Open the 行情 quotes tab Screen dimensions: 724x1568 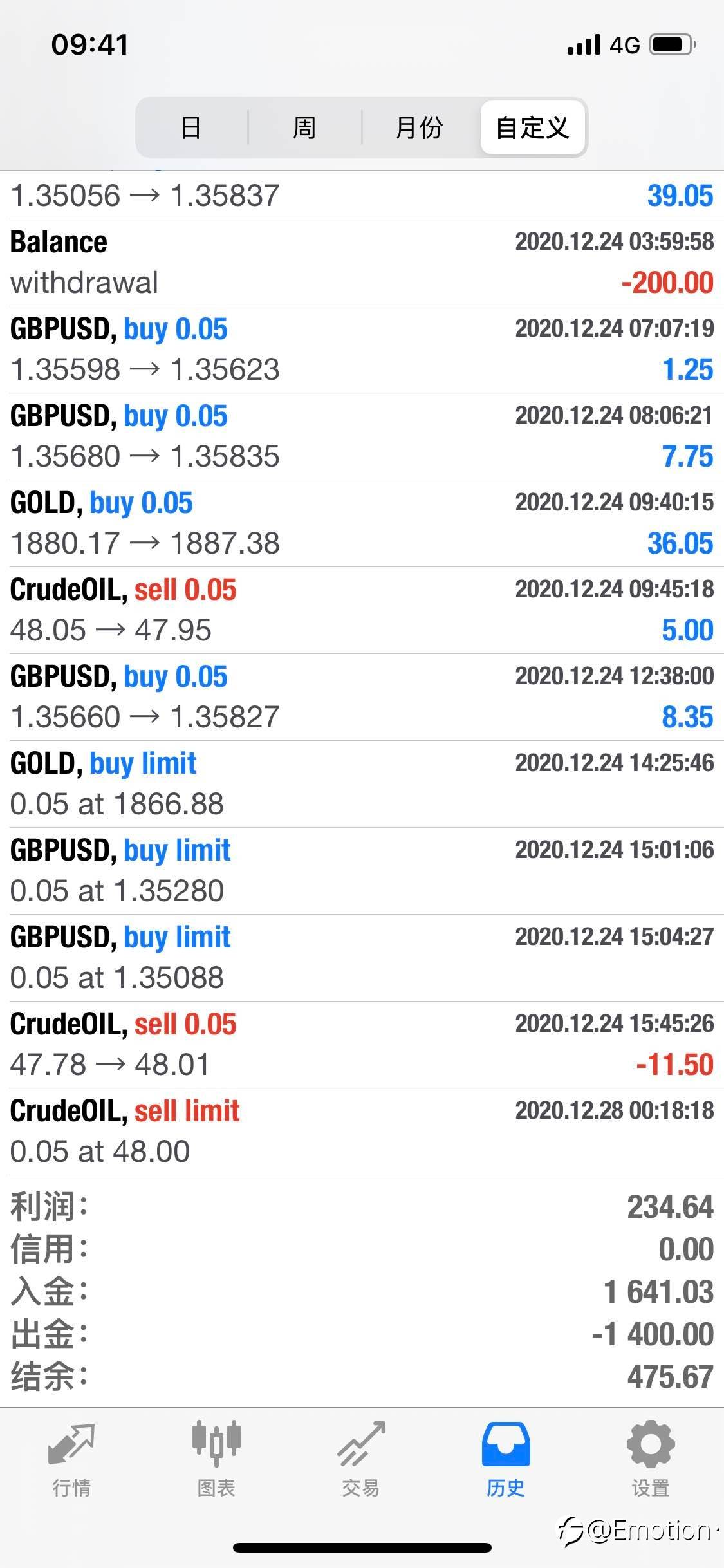(x=71, y=1460)
